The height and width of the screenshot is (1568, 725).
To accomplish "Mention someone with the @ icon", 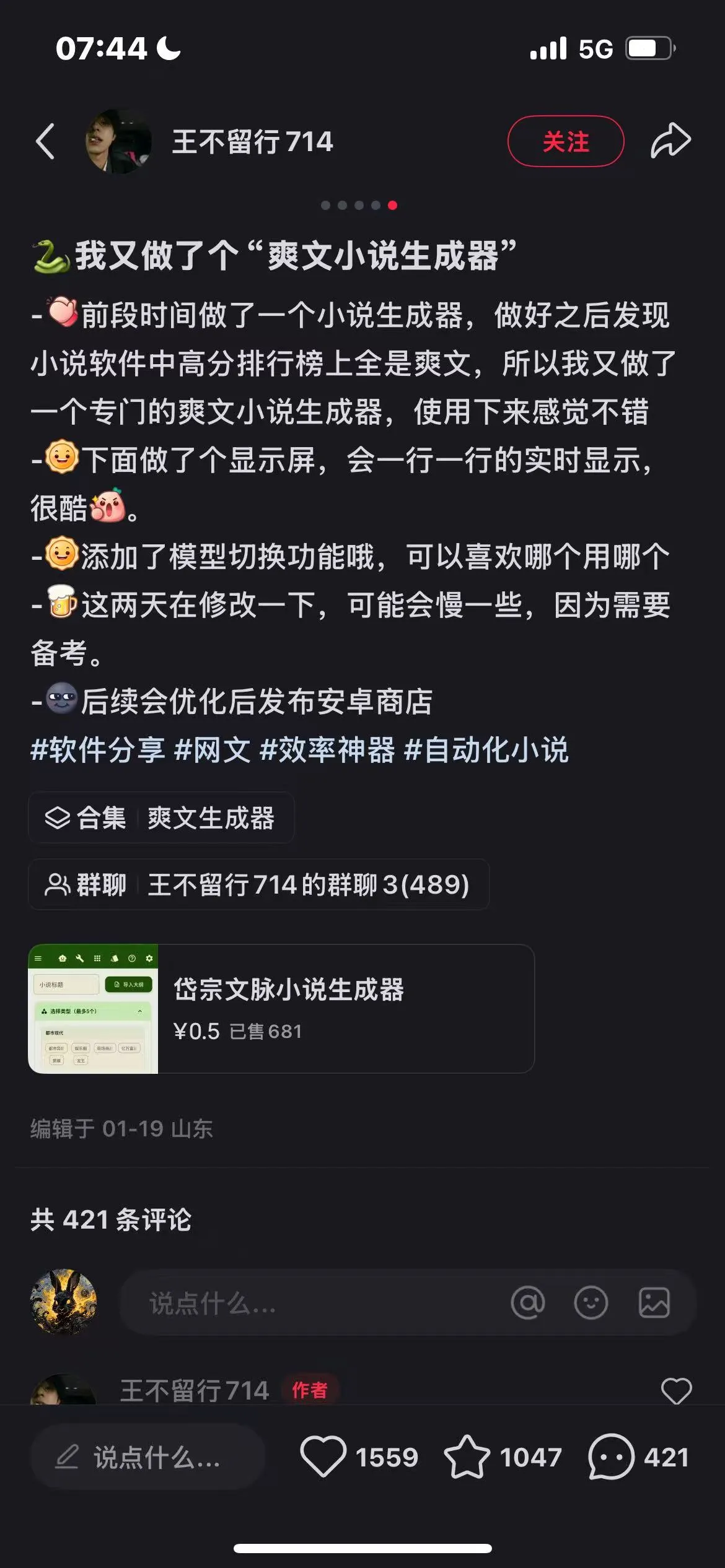I will tap(528, 1302).
